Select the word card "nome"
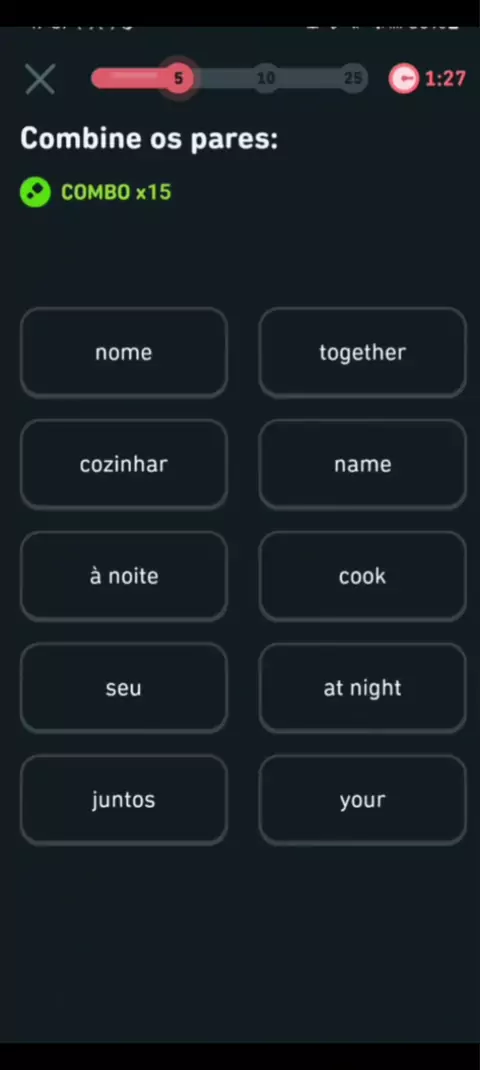The image size is (480, 1070). (x=124, y=353)
